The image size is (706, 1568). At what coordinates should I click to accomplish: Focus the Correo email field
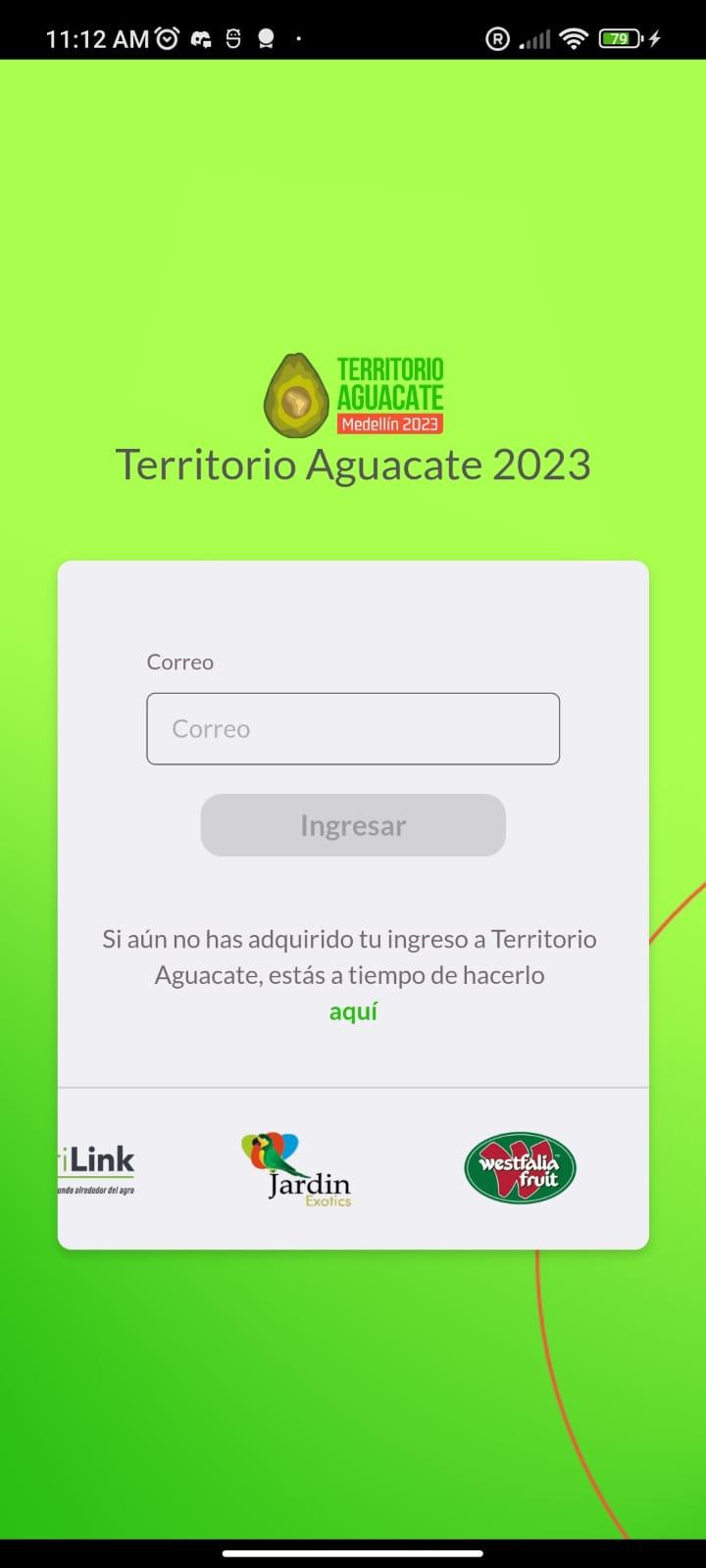click(x=353, y=729)
